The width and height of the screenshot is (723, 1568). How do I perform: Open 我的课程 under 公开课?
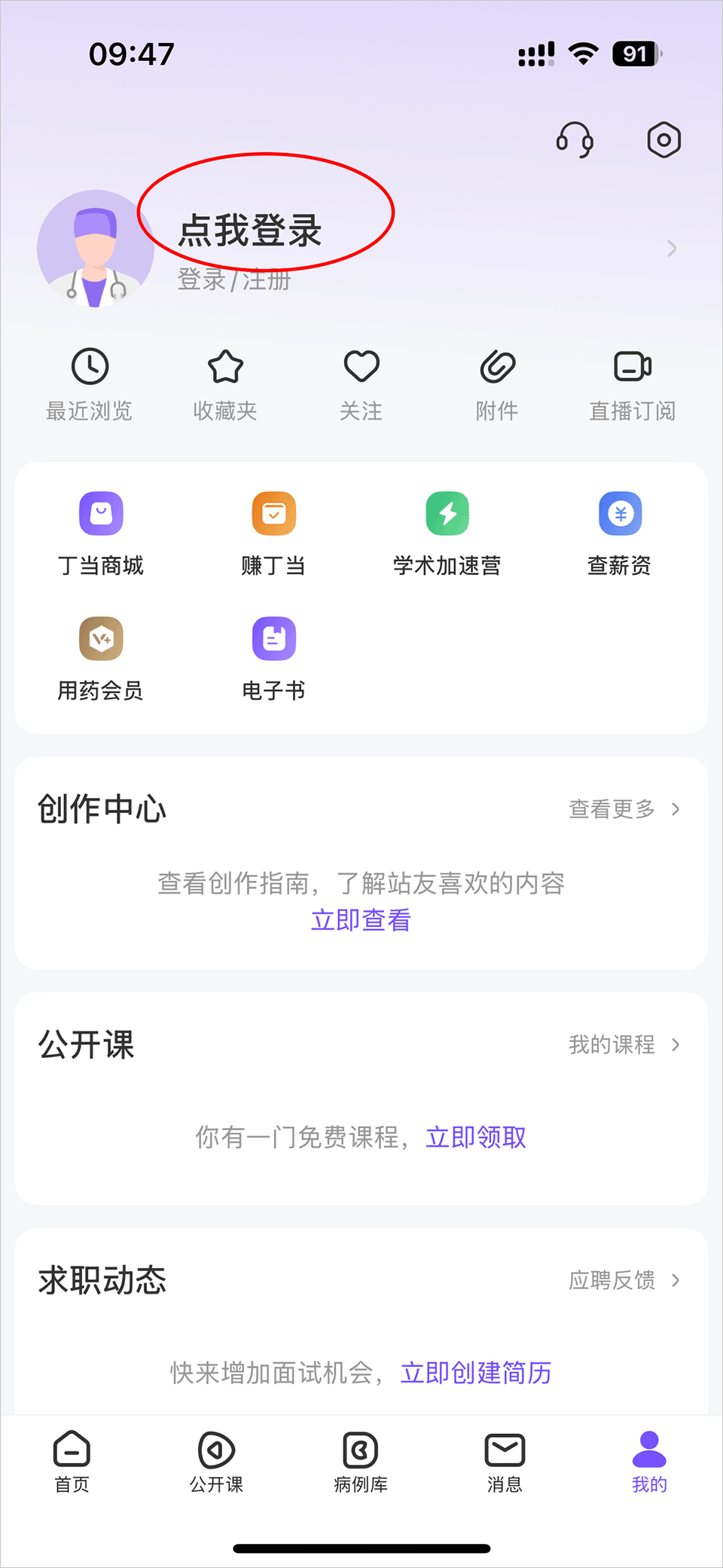click(624, 1045)
